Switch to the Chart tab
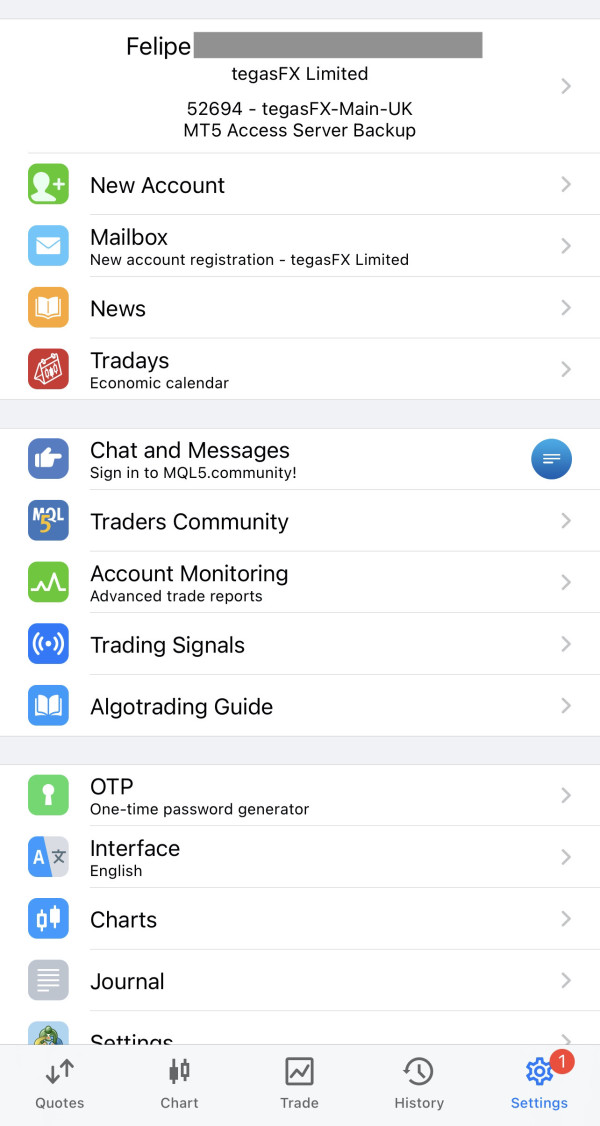 [x=179, y=1084]
